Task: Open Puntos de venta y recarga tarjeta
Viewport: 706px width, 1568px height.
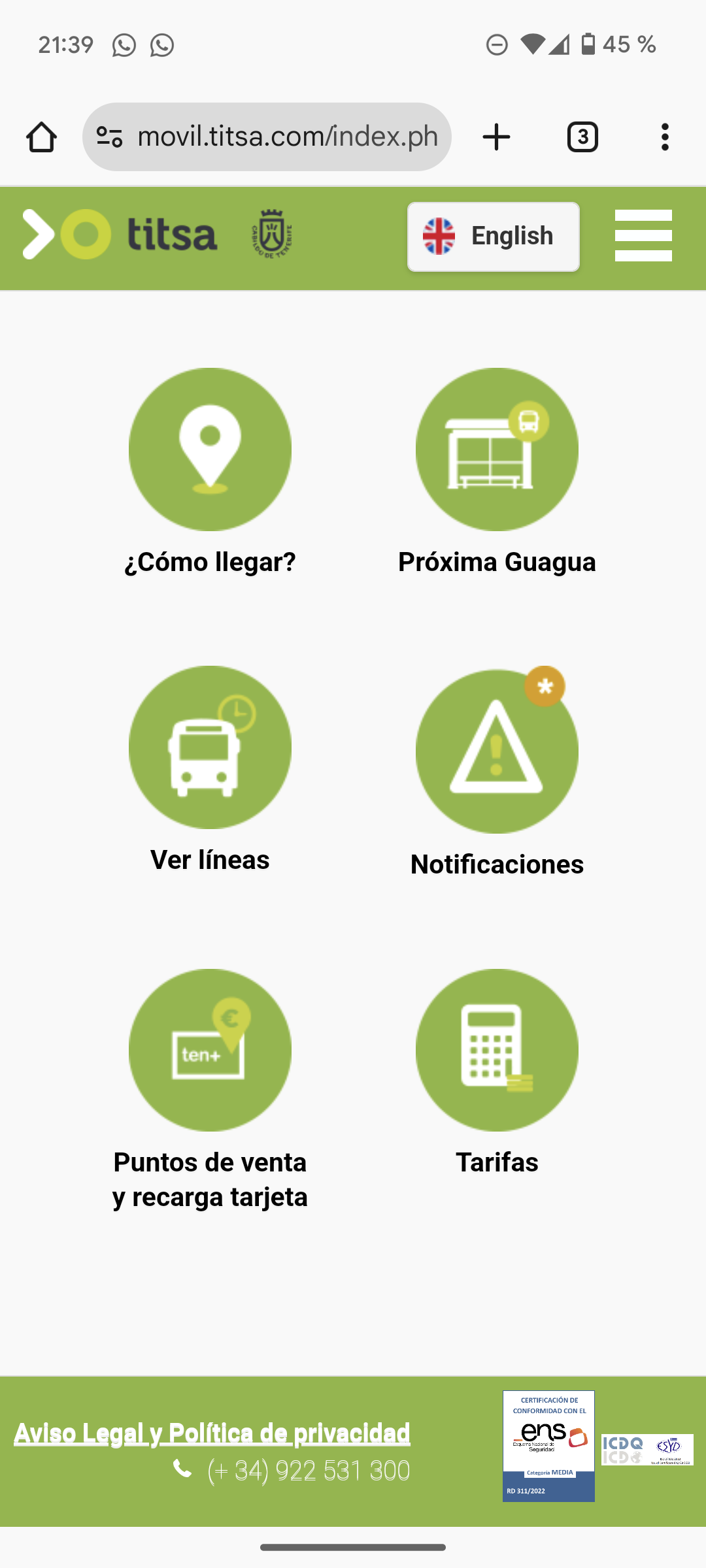Action: (x=210, y=1050)
